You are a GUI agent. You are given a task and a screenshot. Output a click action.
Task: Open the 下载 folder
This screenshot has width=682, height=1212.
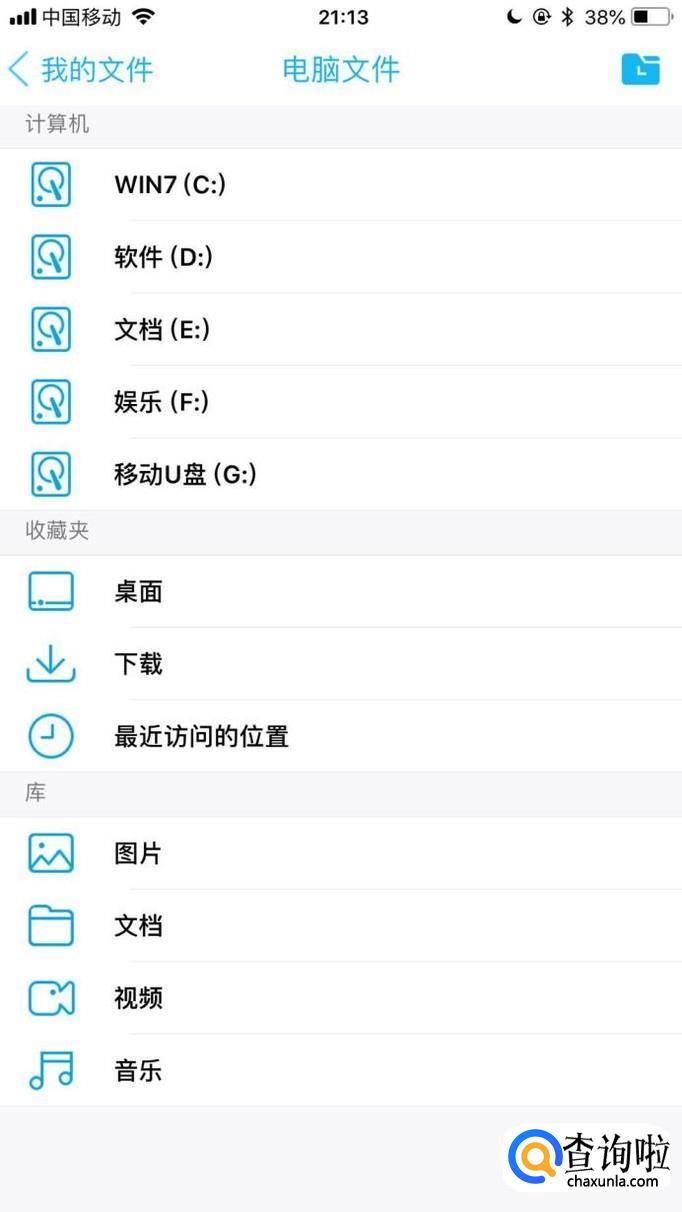(x=138, y=664)
